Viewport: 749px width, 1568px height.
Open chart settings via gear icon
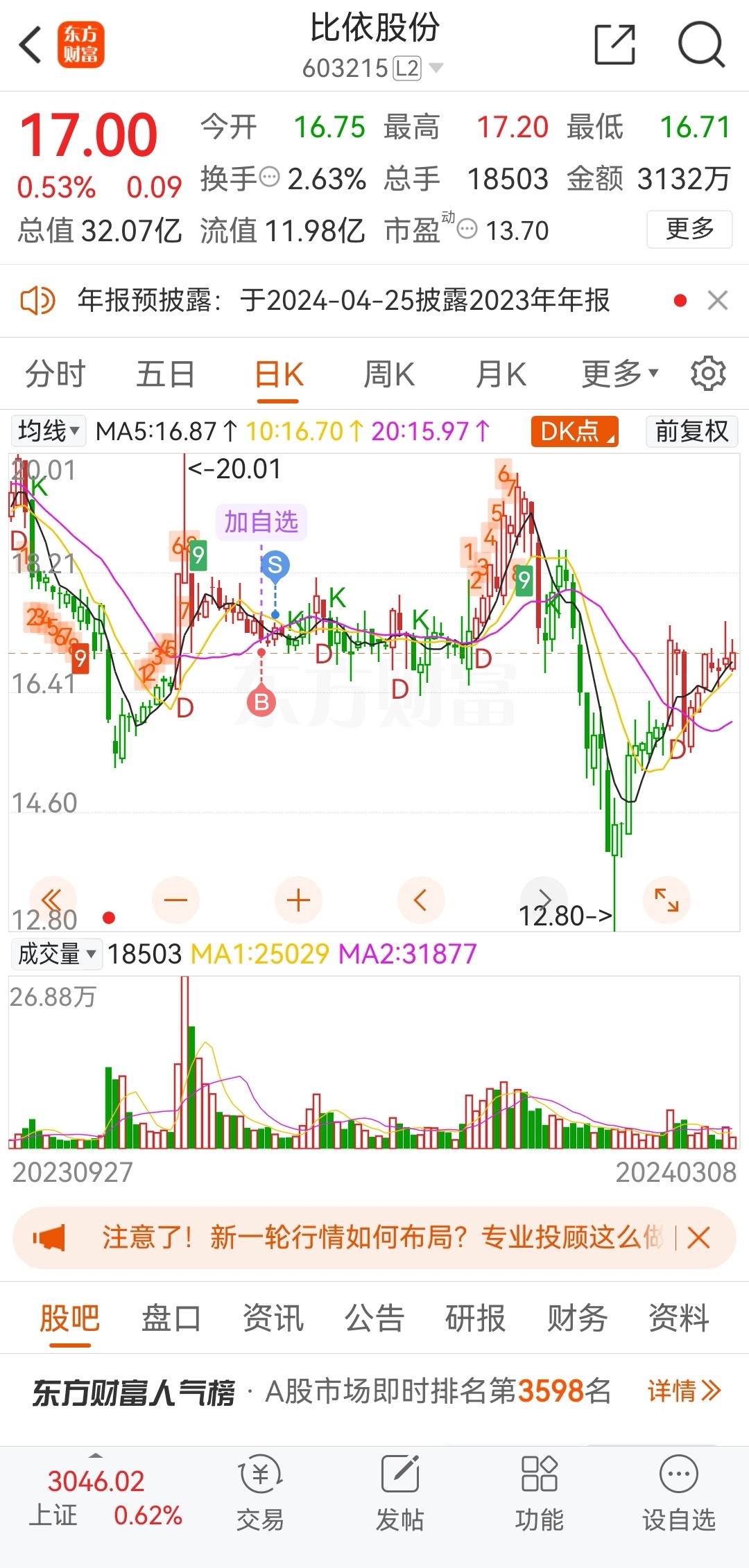pos(709,373)
